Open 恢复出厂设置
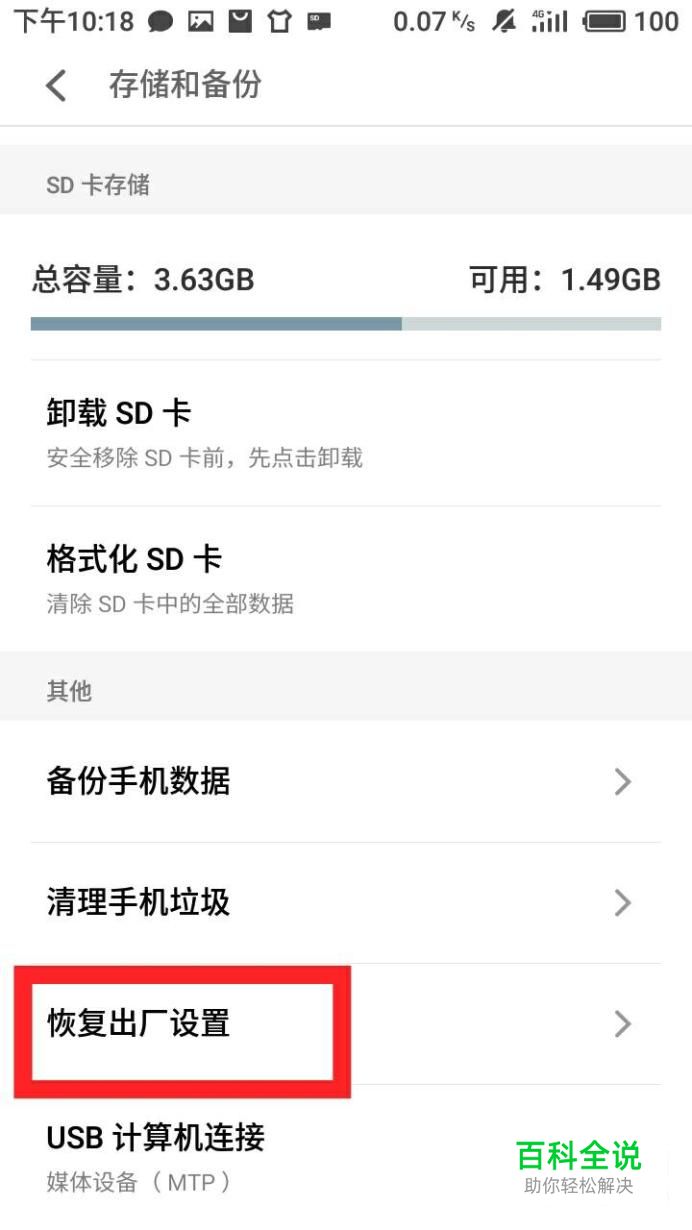Screen dimensions: 692x1230 pos(346,1024)
